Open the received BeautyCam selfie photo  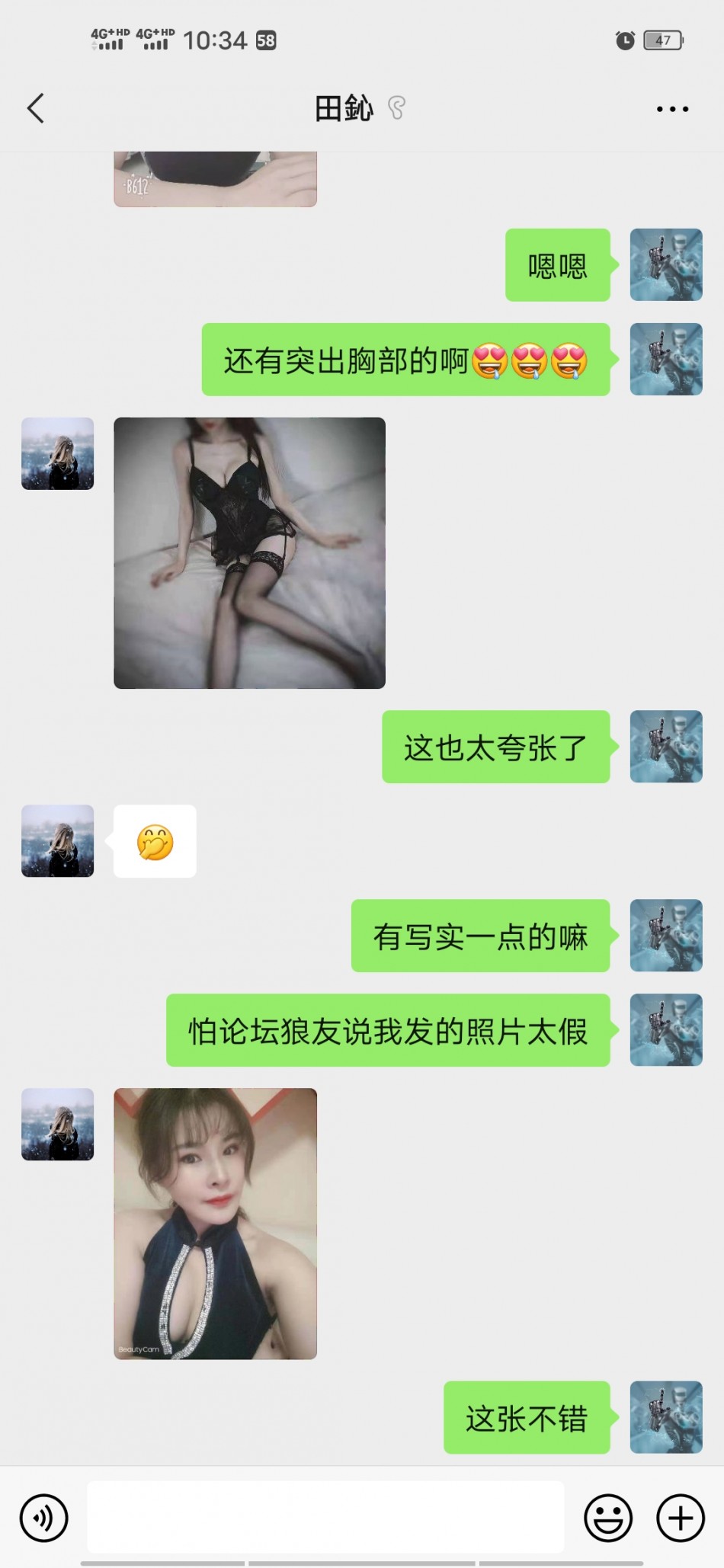click(215, 1223)
